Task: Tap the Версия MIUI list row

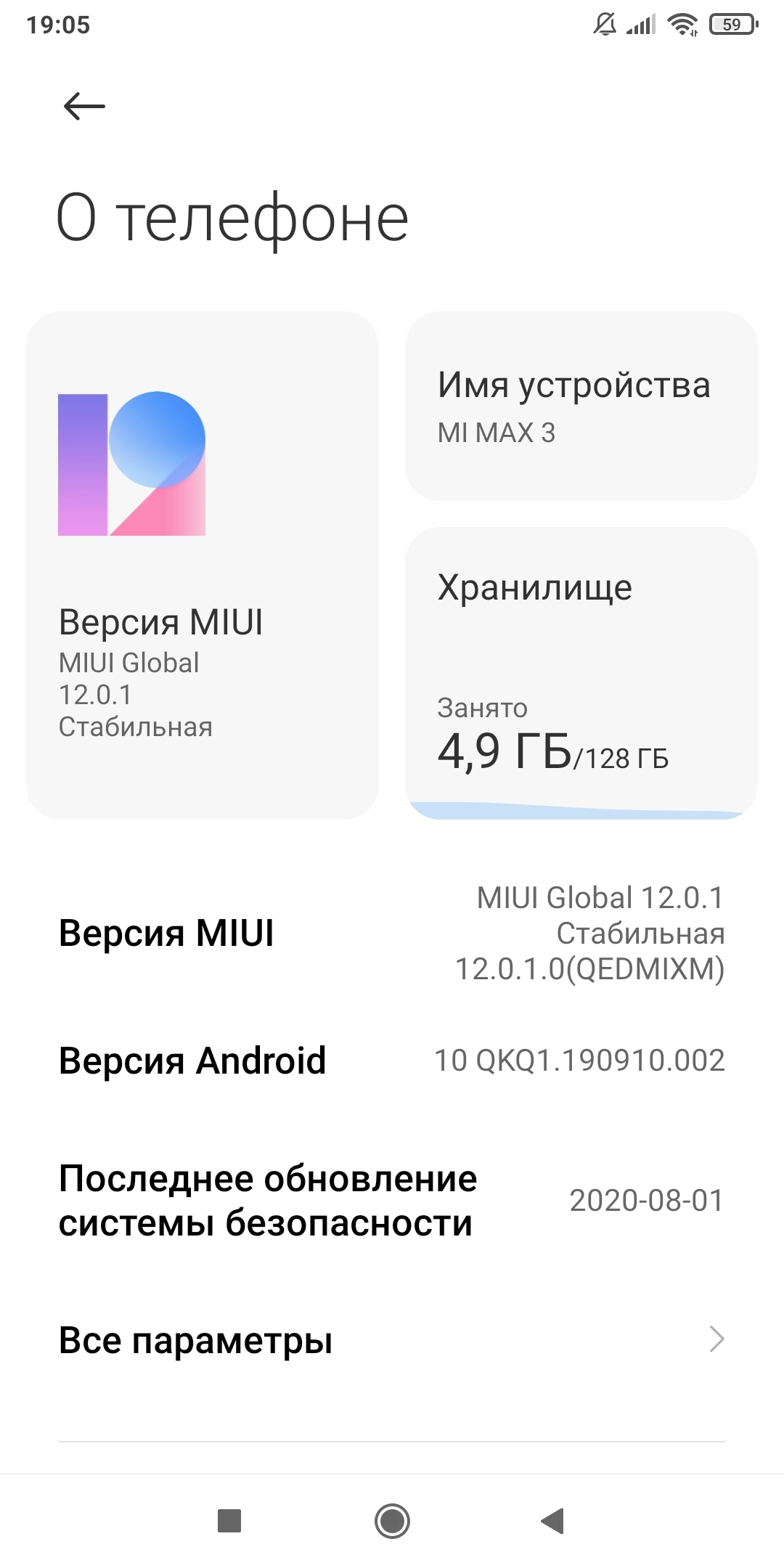Action: (392, 933)
